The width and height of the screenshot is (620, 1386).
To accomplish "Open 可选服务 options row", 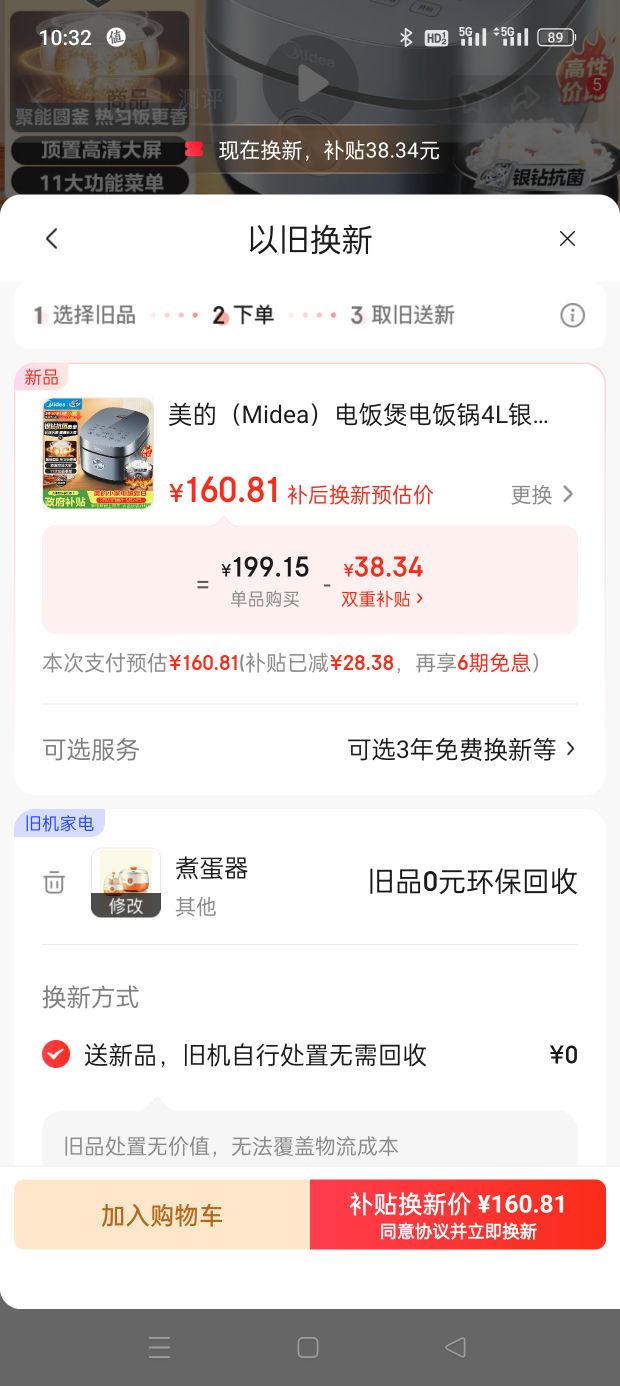I will pos(309,749).
